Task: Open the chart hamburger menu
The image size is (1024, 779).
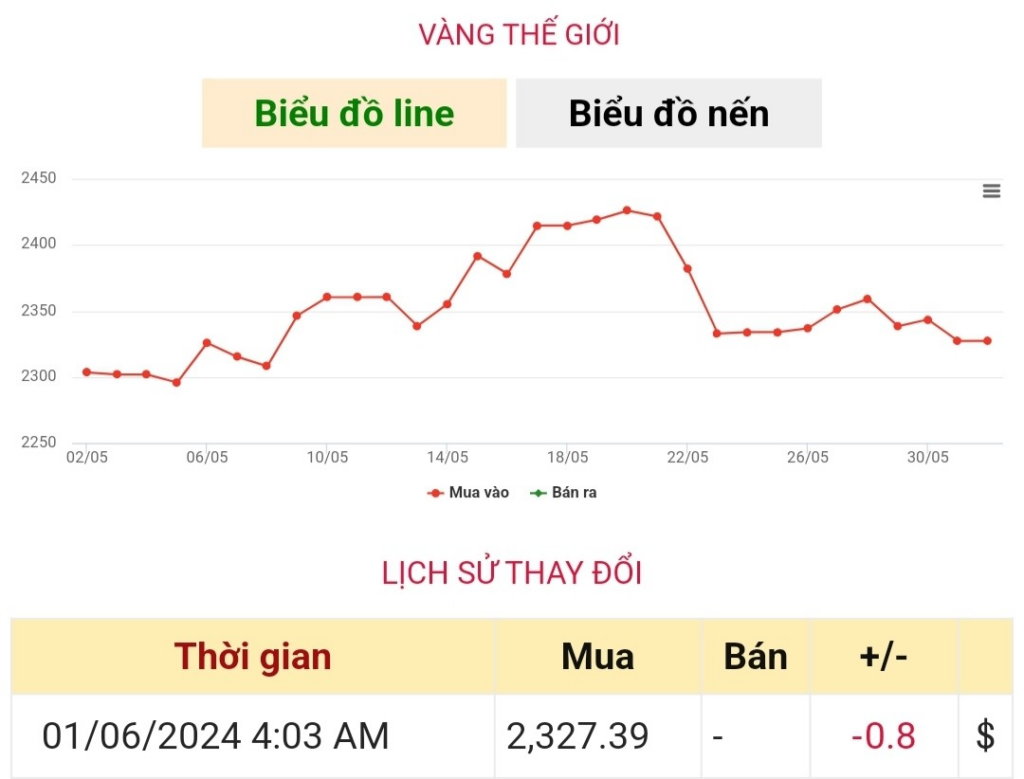Action: [991, 191]
